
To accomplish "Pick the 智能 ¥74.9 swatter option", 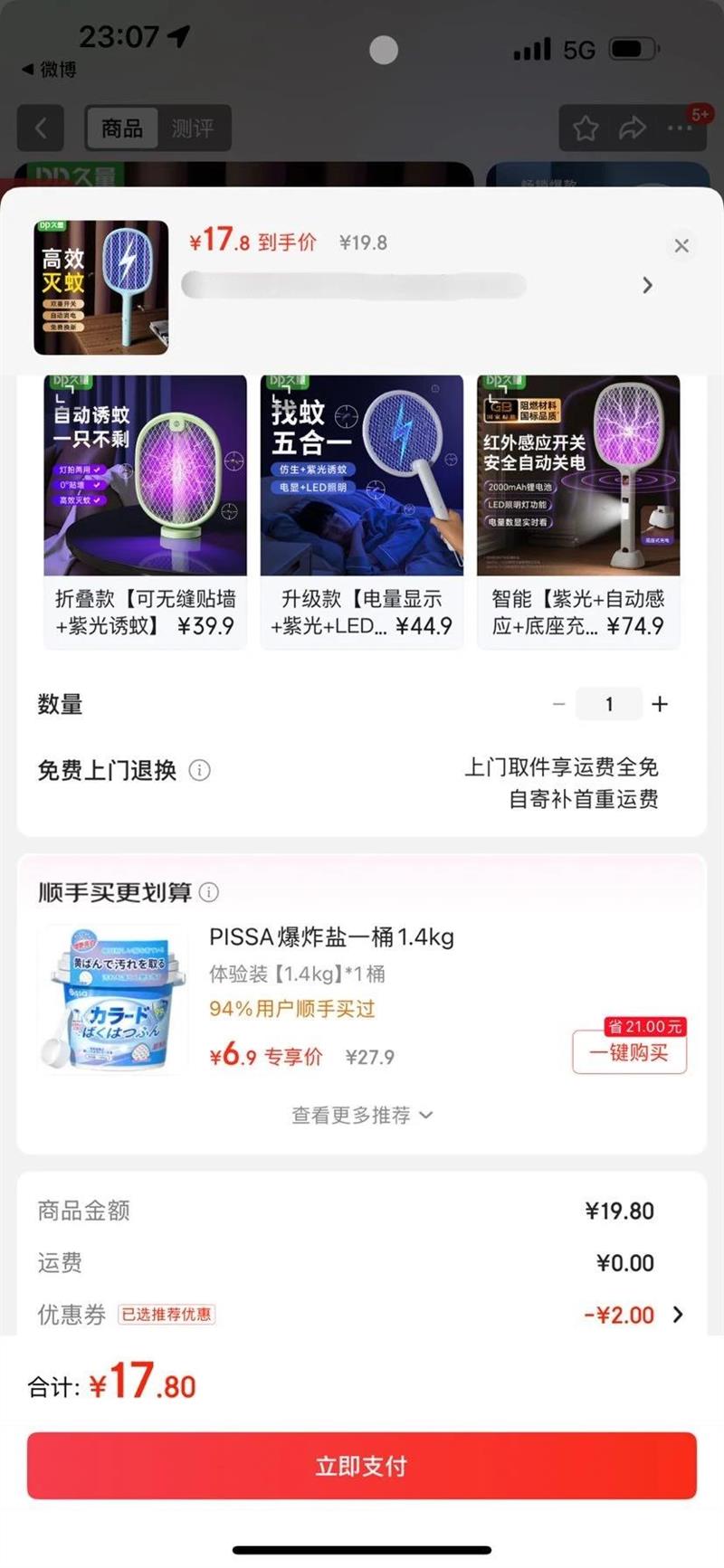I will click(578, 511).
